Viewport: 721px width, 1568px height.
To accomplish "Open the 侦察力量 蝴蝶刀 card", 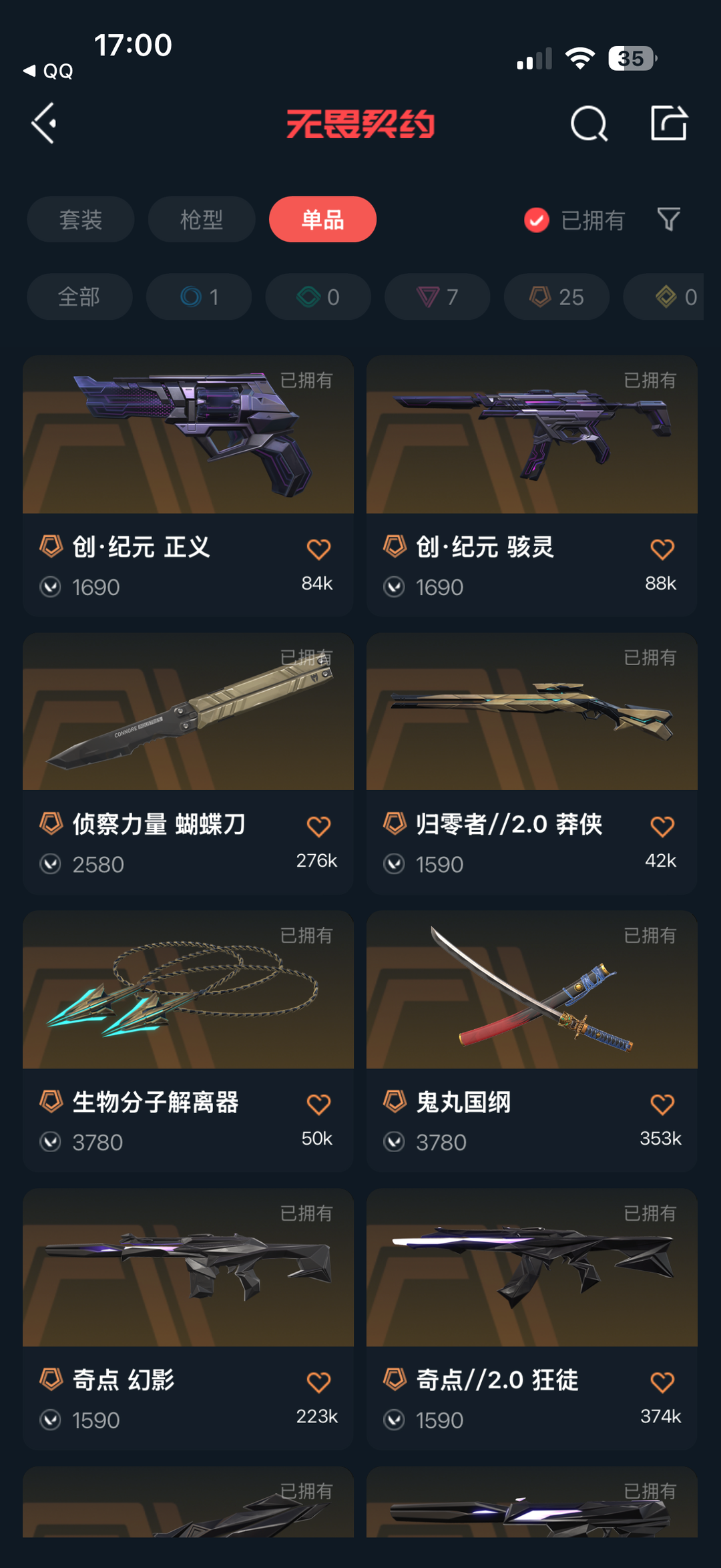I will [x=188, y=763].
